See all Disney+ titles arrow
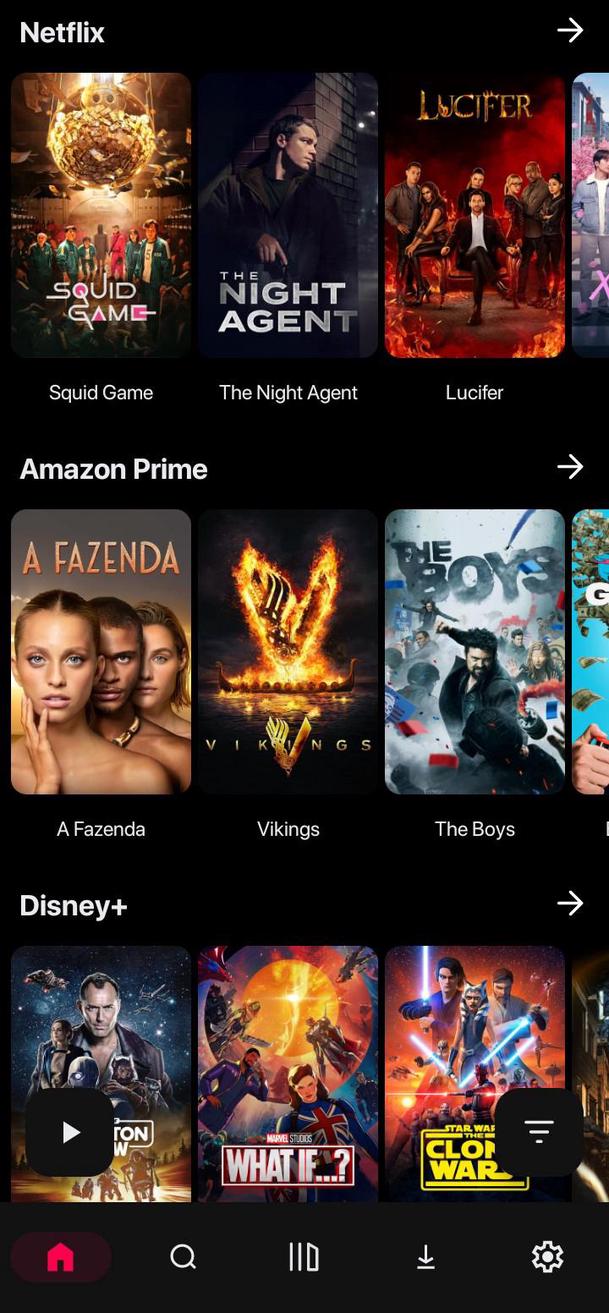The image size is (609, 1313). tap(570, 904)
